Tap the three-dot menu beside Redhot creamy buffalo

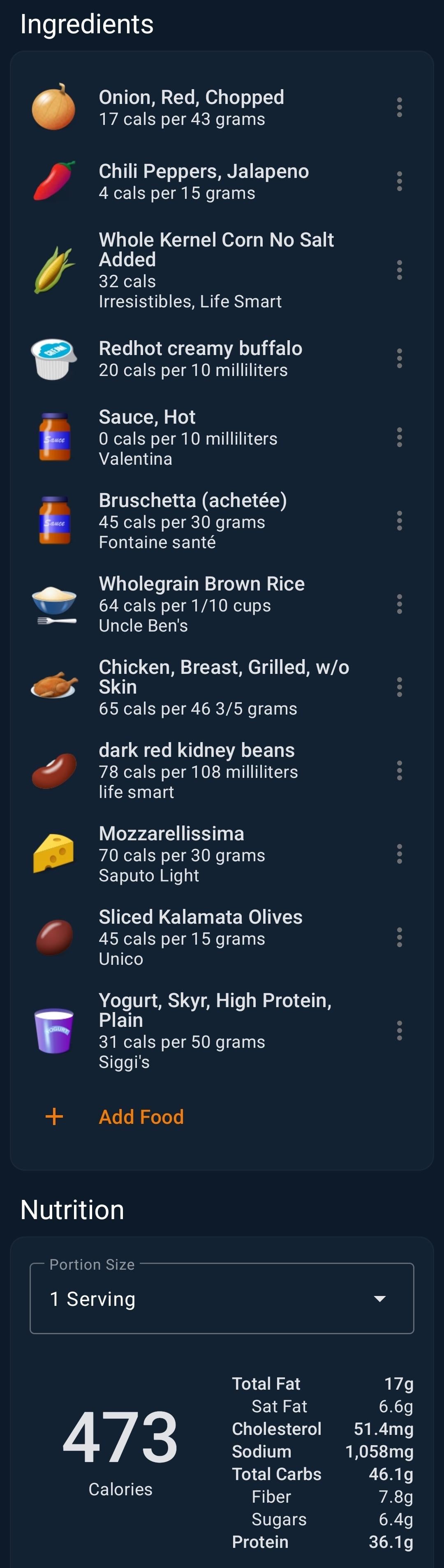[399, 359]
